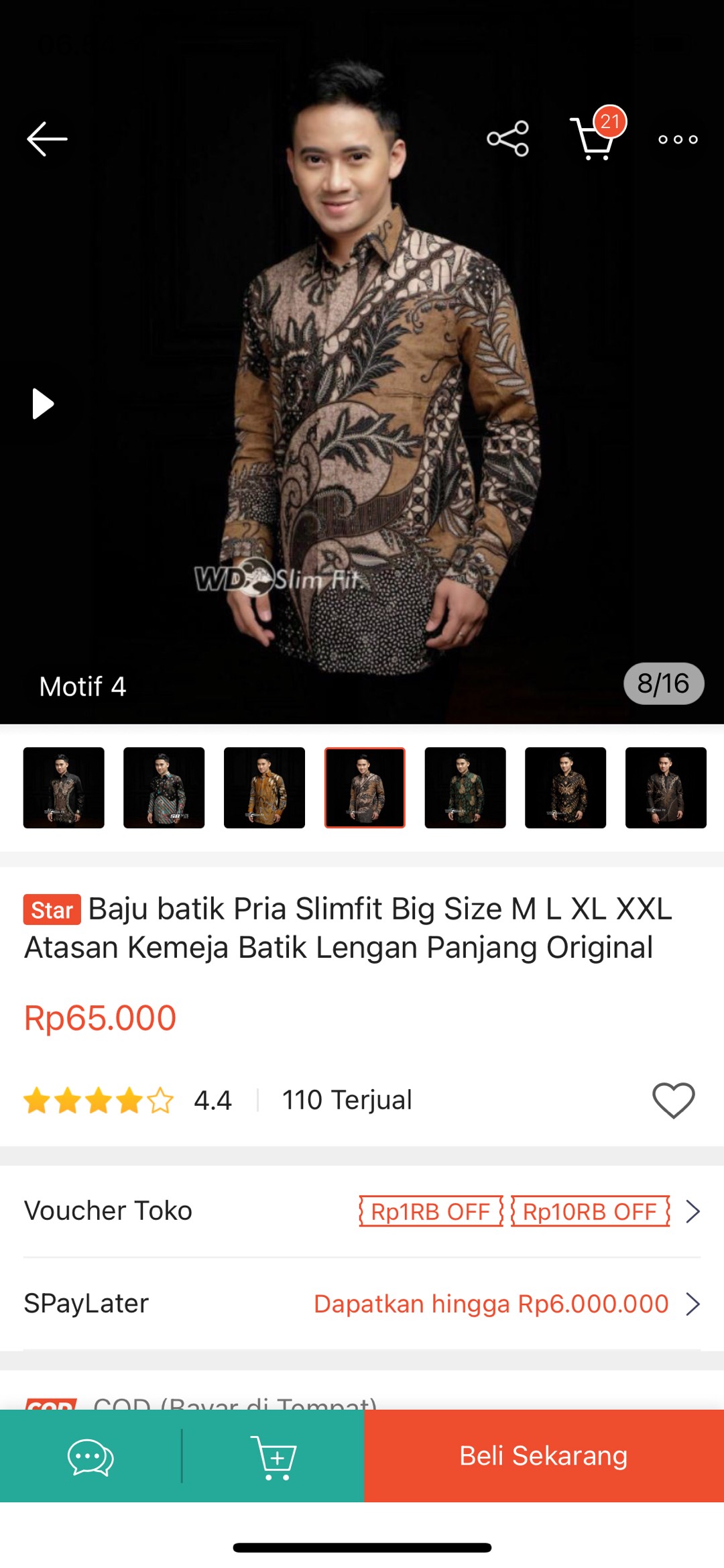The height and width of the screenshot is (1568, 724).
Task: View the Motif 4 label
Action: [84, 686]
